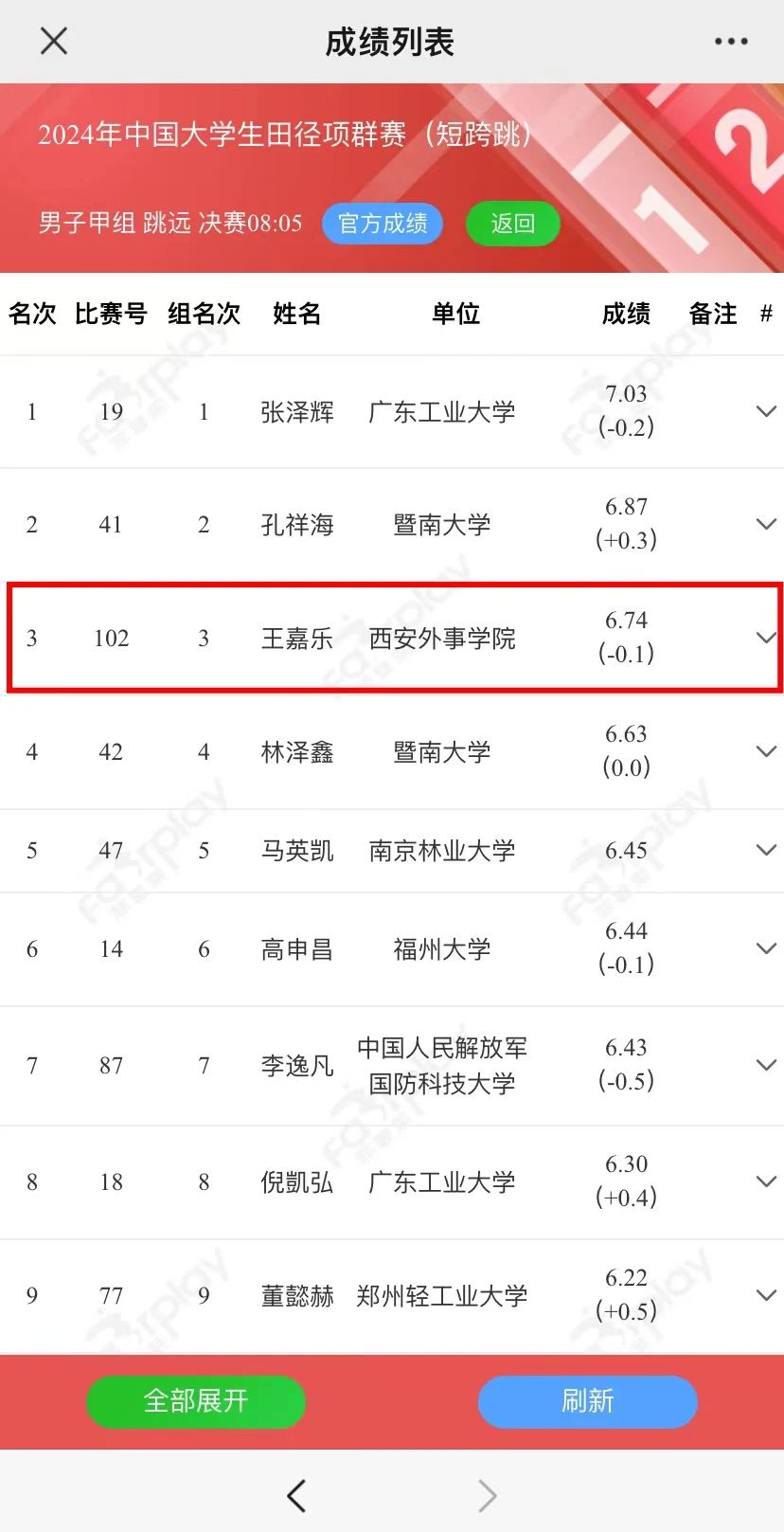The width and height of the screenshot is (784, 1532).
Task: Close the 成绩列表 page
Action: [54, 41]
